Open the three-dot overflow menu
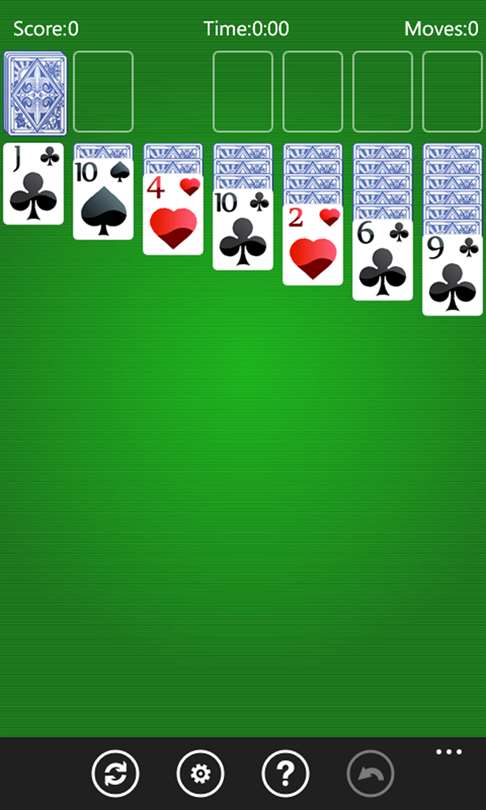Viewport: 486px width, 810px height. 448,752
